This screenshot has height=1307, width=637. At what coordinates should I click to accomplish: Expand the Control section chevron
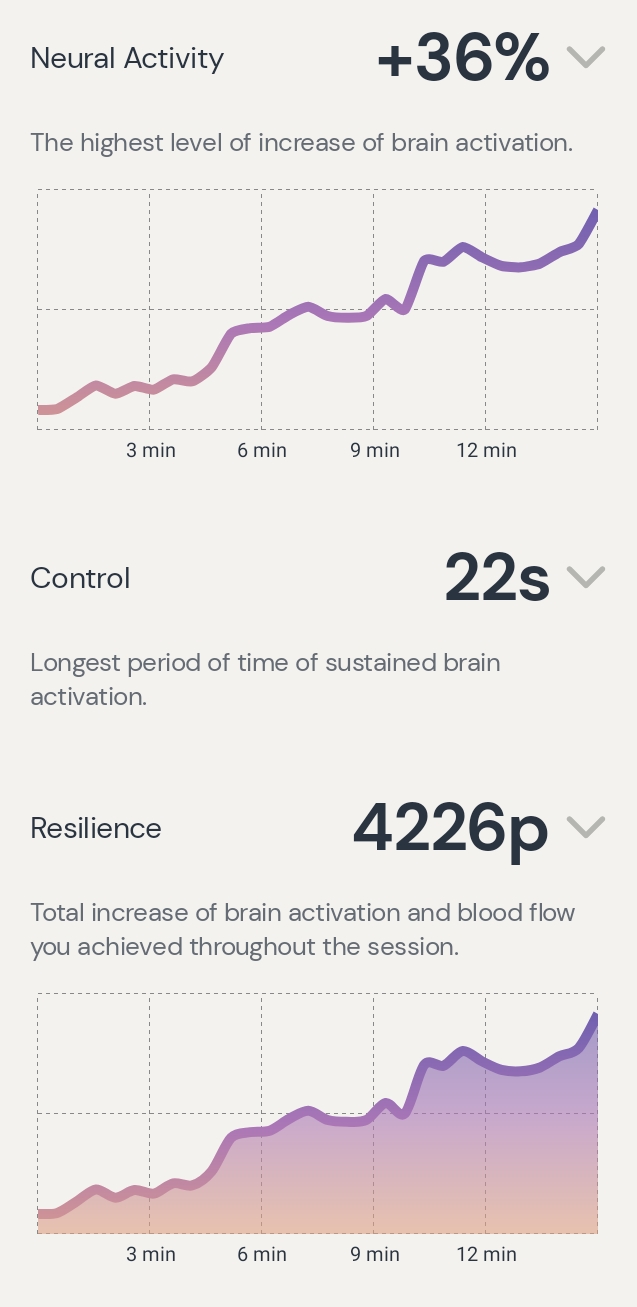[586, 577]
